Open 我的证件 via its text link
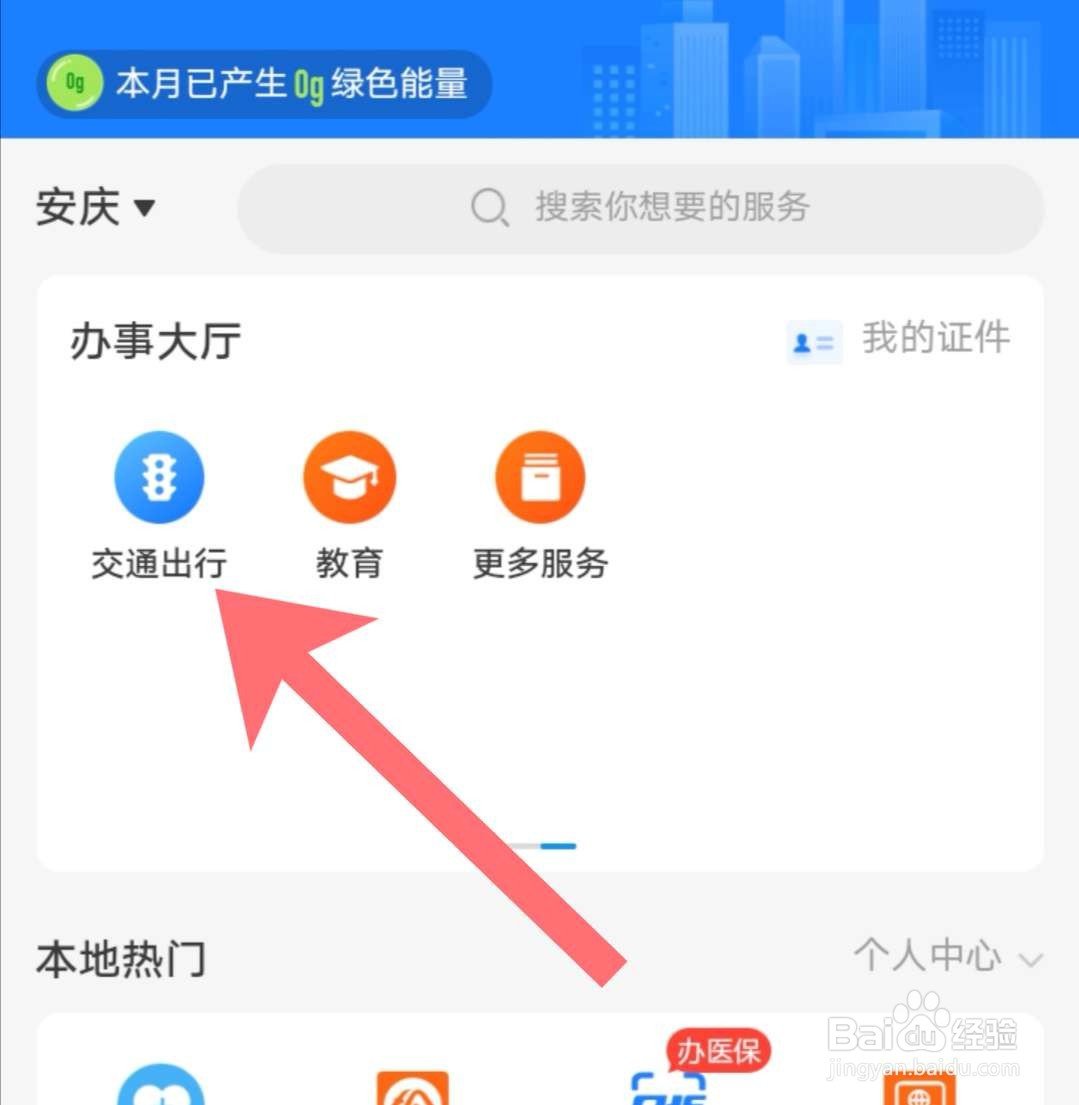The height and width of the screenshot is (1105, 1079). [935, 338]
